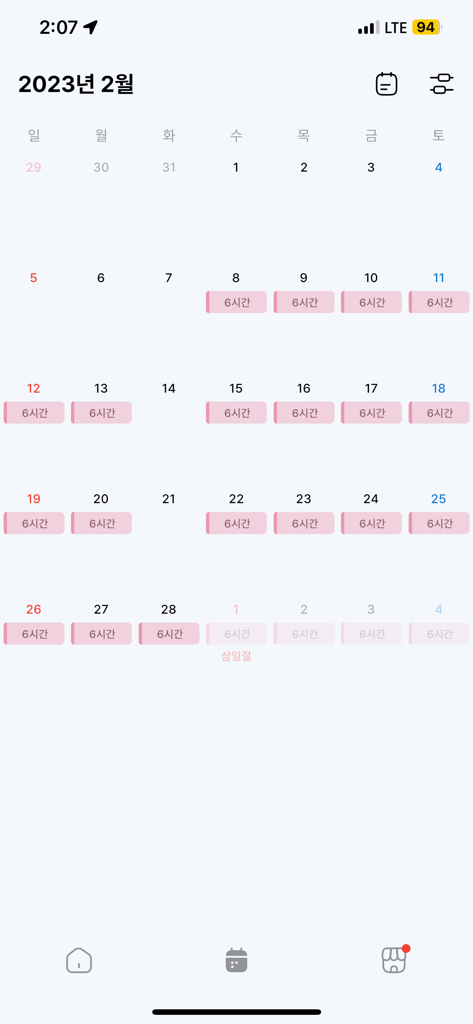The image size is (473, 1024).
Task: Open the 6시간 entry on February 8
Action: [236, 302]
